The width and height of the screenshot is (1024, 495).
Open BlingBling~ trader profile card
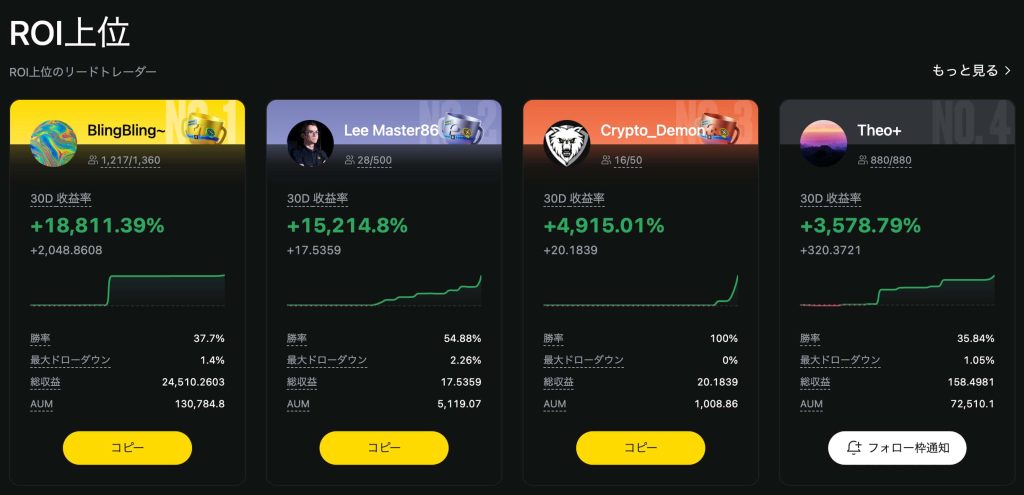click(133, 131)
